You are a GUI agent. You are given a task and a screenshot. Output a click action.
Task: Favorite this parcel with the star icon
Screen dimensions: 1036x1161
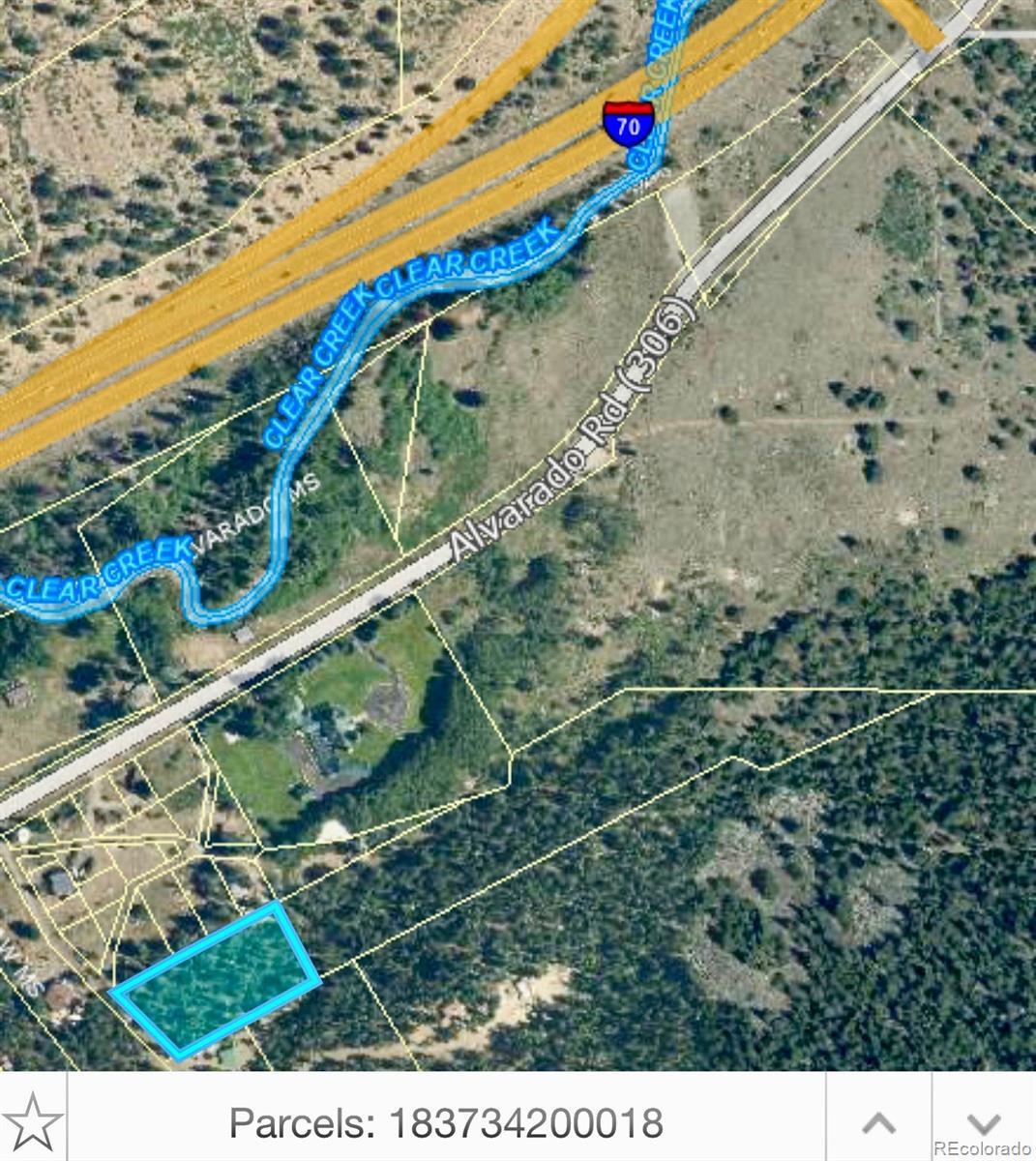tap(34, 1122)
